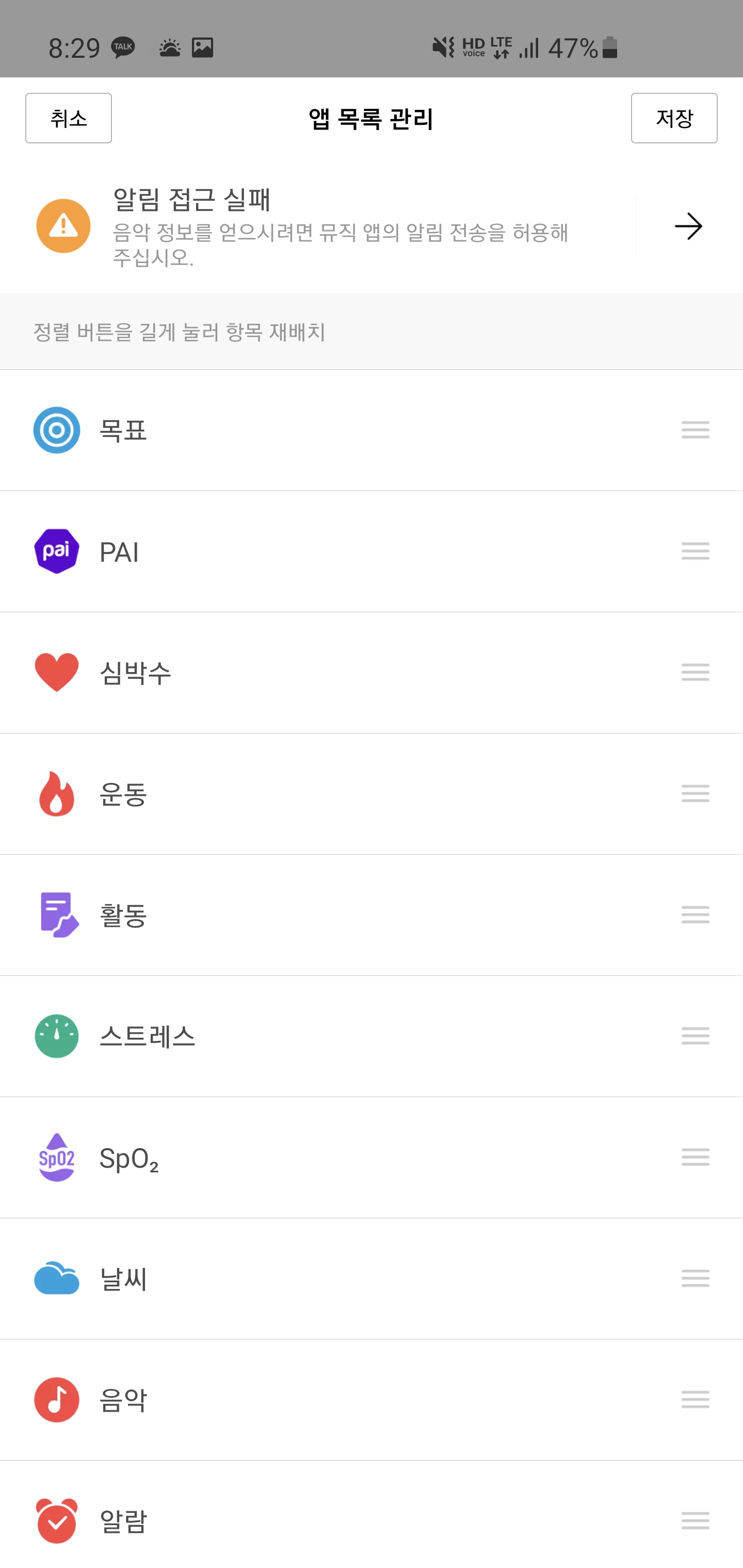The width and height of the screenshot is (743, 1568).
Task: Tap the reorder handle for 알람
Action: pos(695,1521)
